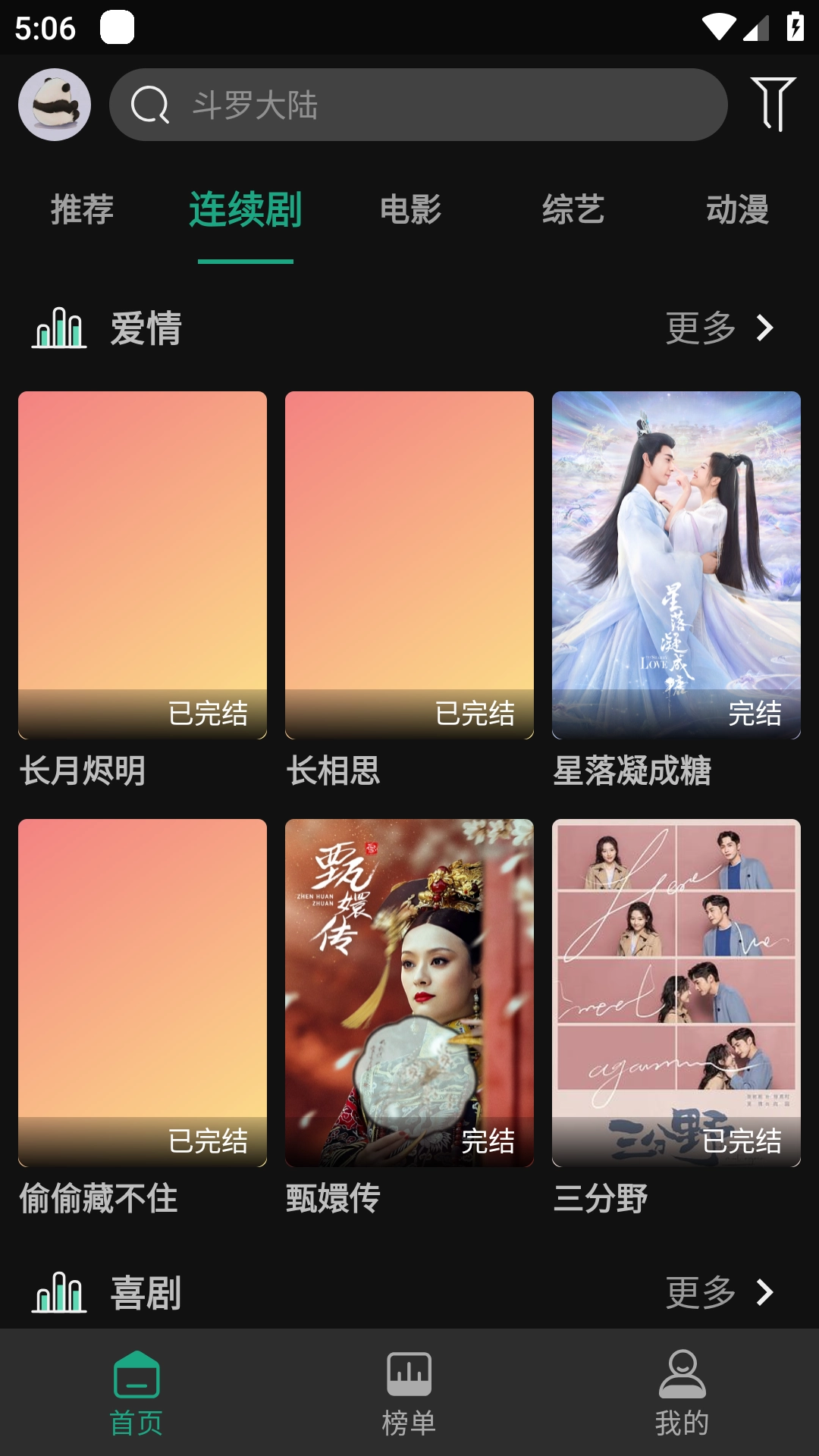Open the 动漫 category tab
The image size is (819, 1456).
click(738, 211)
